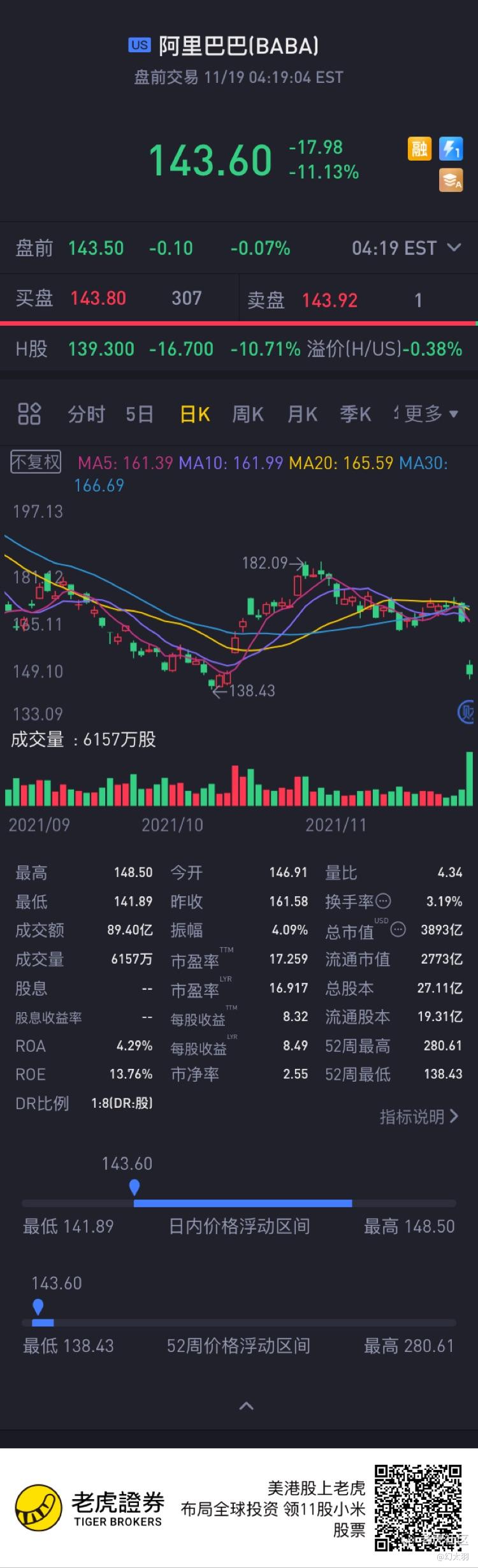Viewport: 478px width, 1568px height.
Task: Select the 日K chart tab
Action: coord(194,414)
